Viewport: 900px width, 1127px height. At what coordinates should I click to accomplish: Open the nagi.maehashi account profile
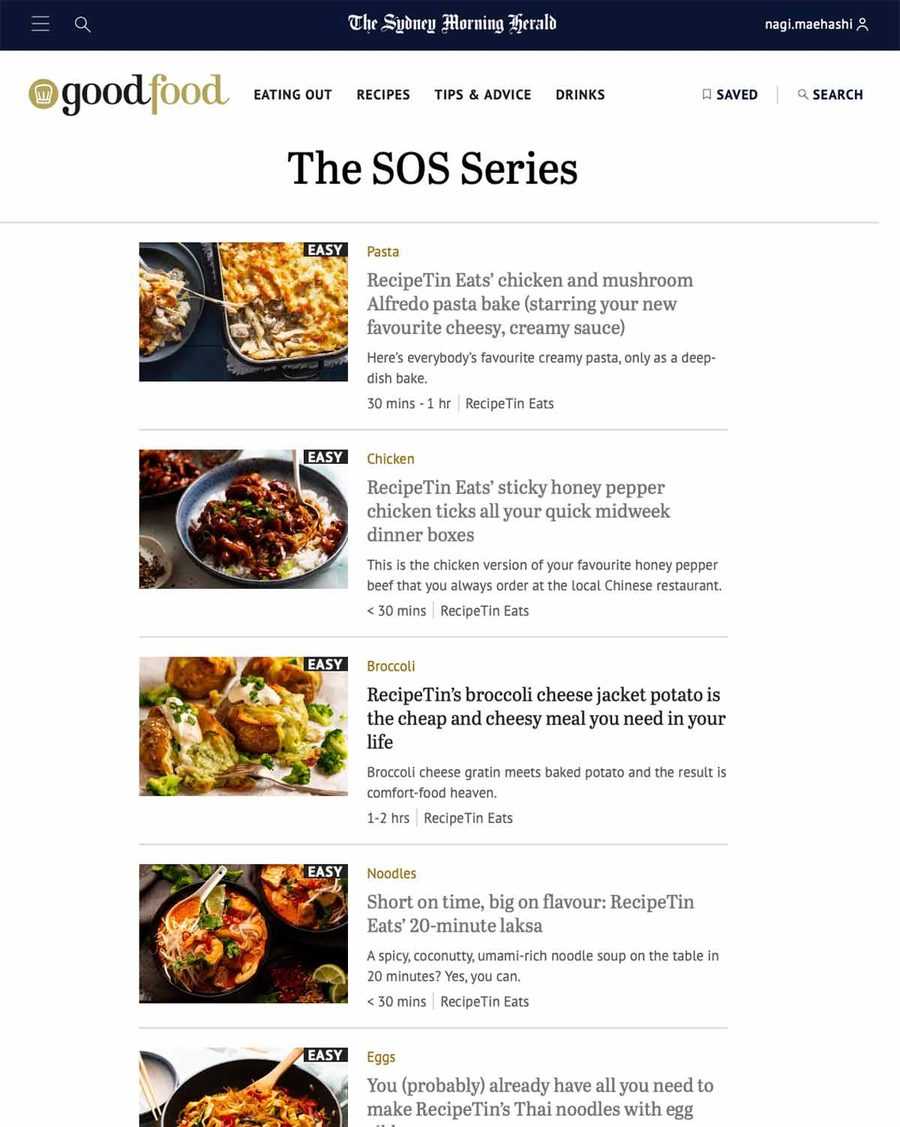click(816, 24)
